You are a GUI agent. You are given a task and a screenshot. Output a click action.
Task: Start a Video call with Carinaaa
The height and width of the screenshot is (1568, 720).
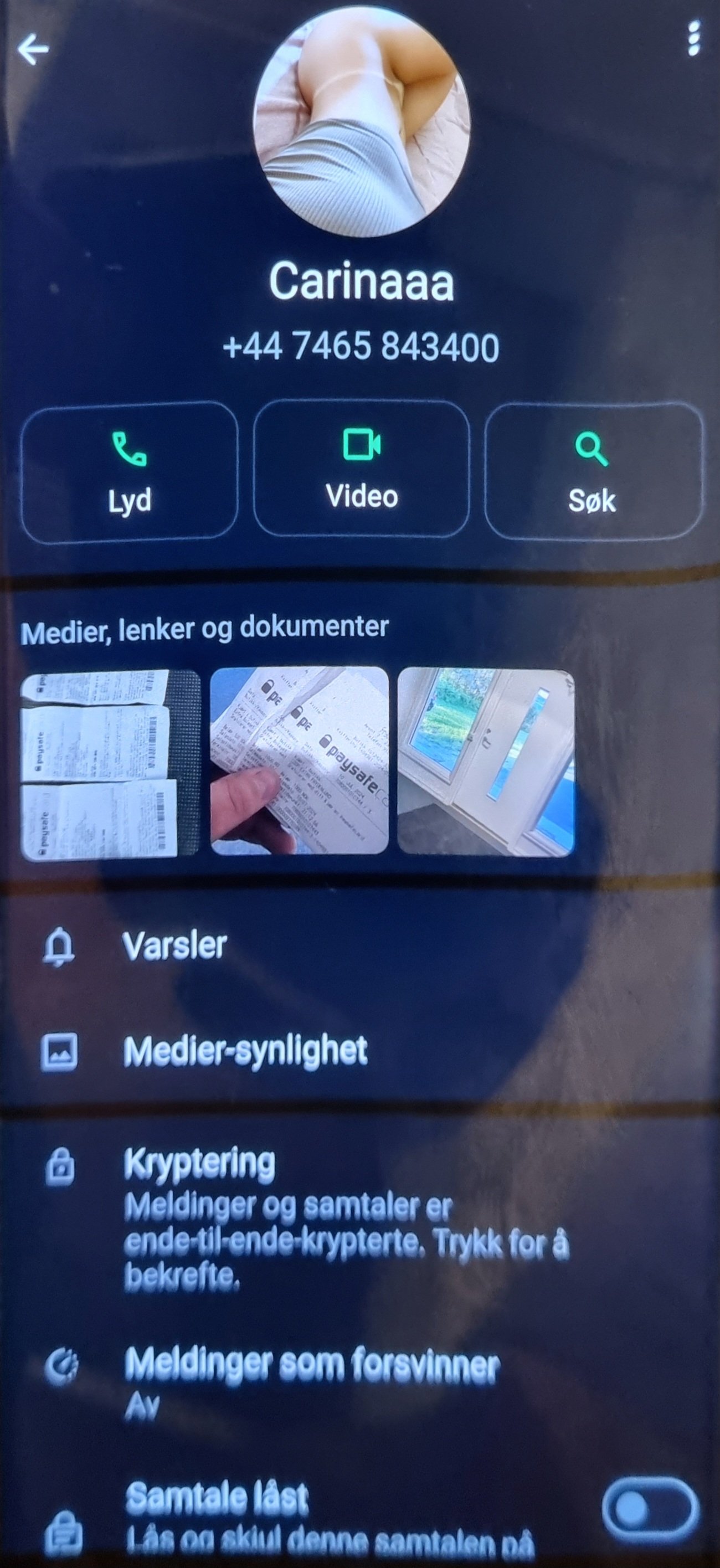[x=362, y=469]
